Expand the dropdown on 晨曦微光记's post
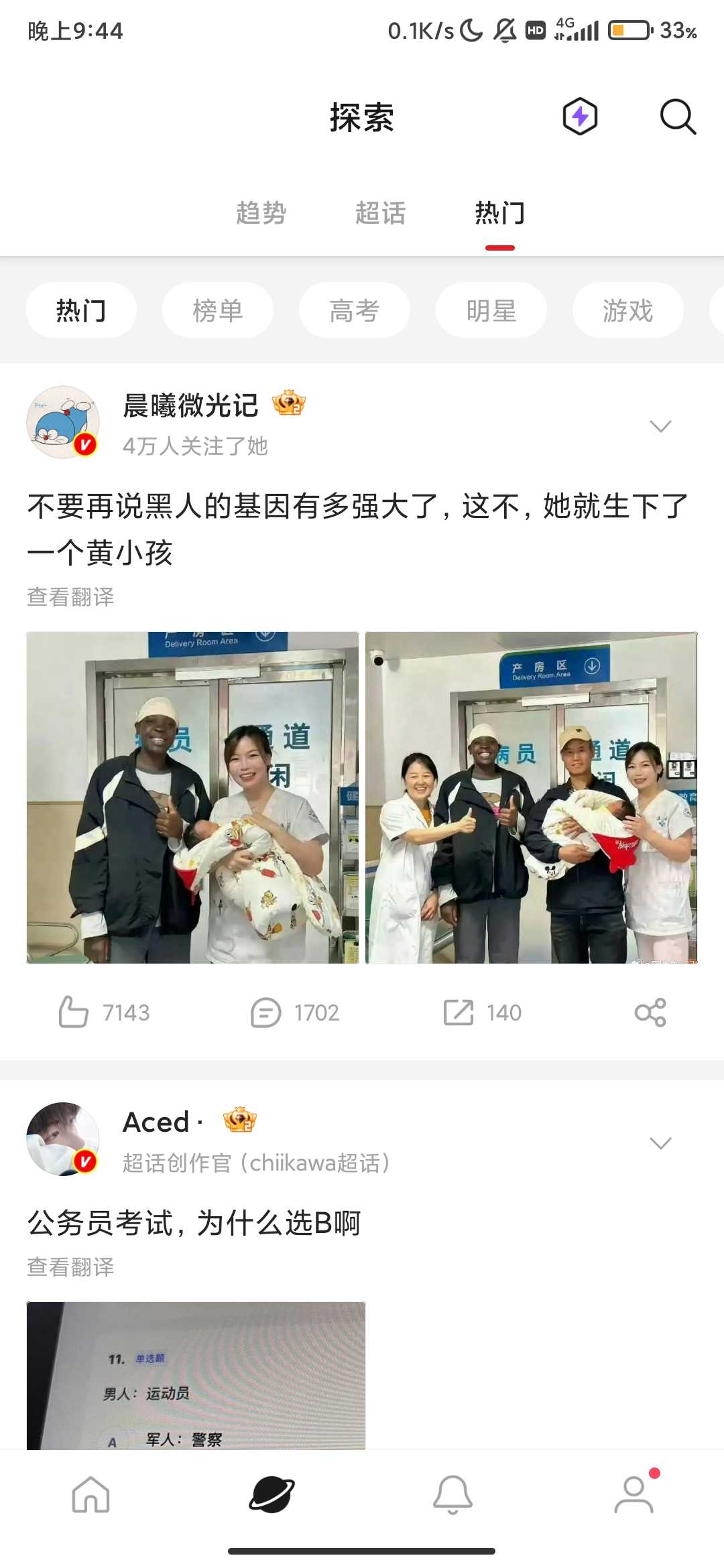This screenshot has width=724, height=1568. click(x=660, y=426)
